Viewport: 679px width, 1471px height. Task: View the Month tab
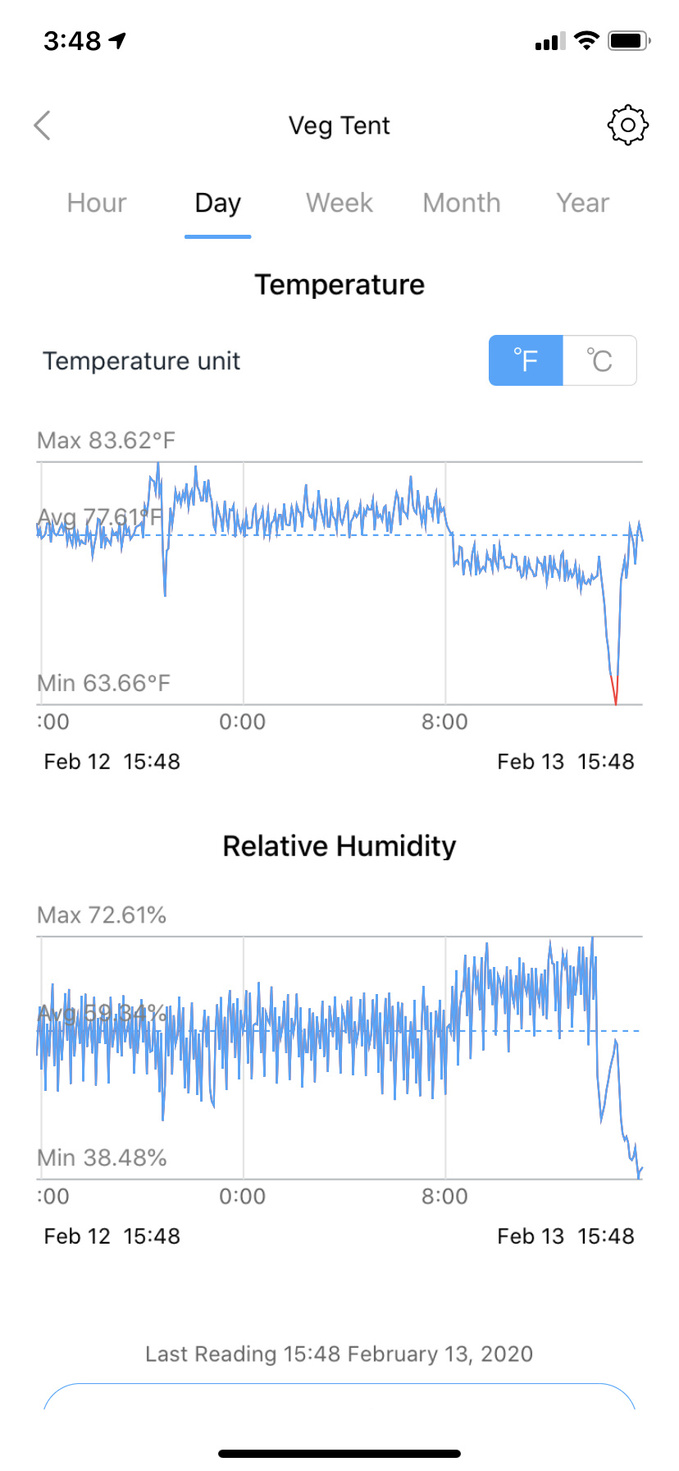[461, 203]
